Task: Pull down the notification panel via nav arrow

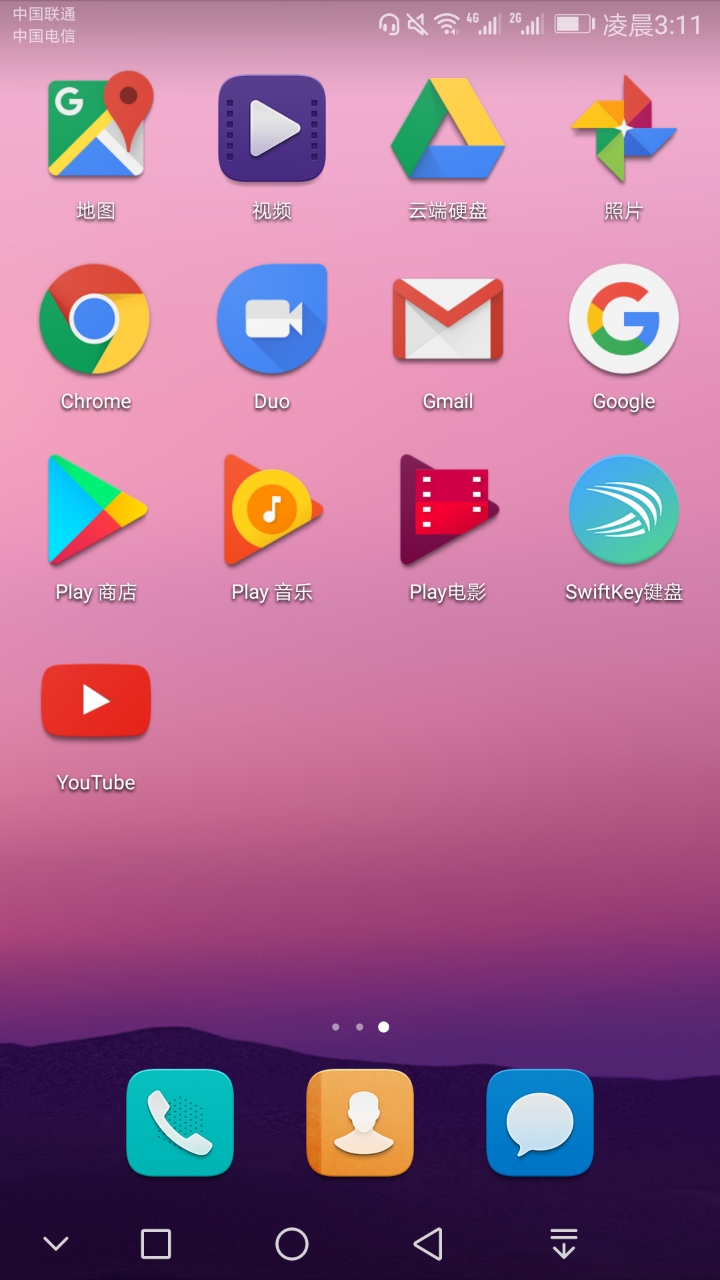Action: point(564,1244)
